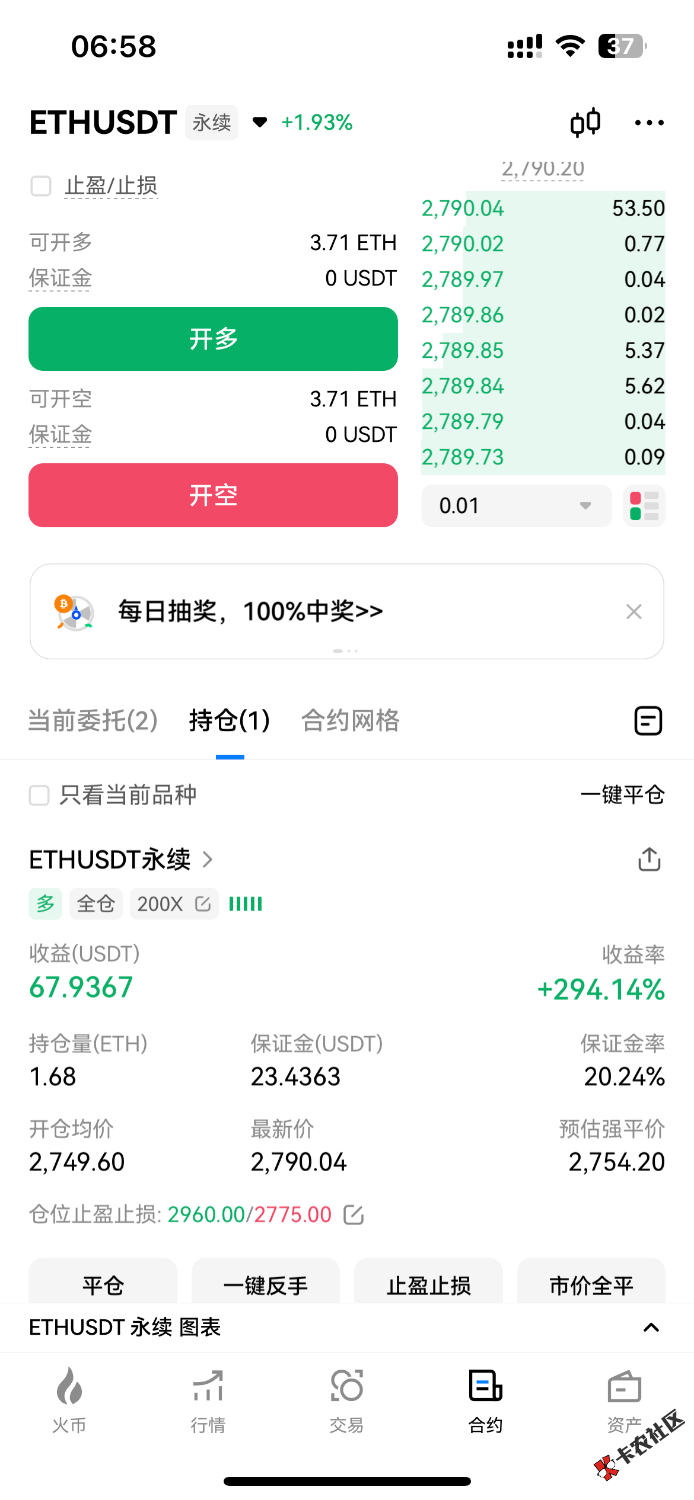This screenshot has height=1500, width=694.
Task: Tap the 一键反手 button
Action: [266, 1285]
